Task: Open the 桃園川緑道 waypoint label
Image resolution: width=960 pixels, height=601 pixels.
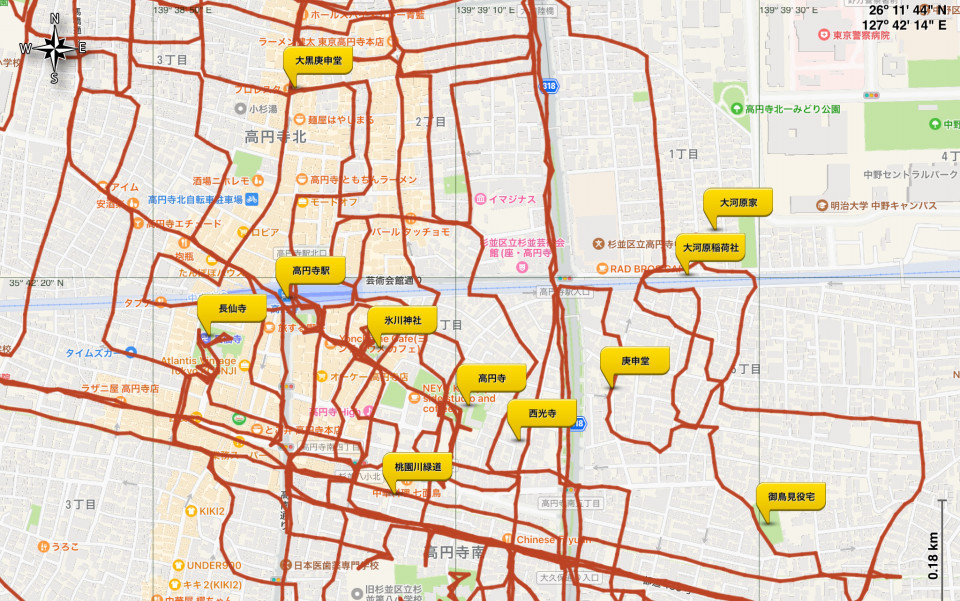Action: pyautogui.click(x=418, y=466)
